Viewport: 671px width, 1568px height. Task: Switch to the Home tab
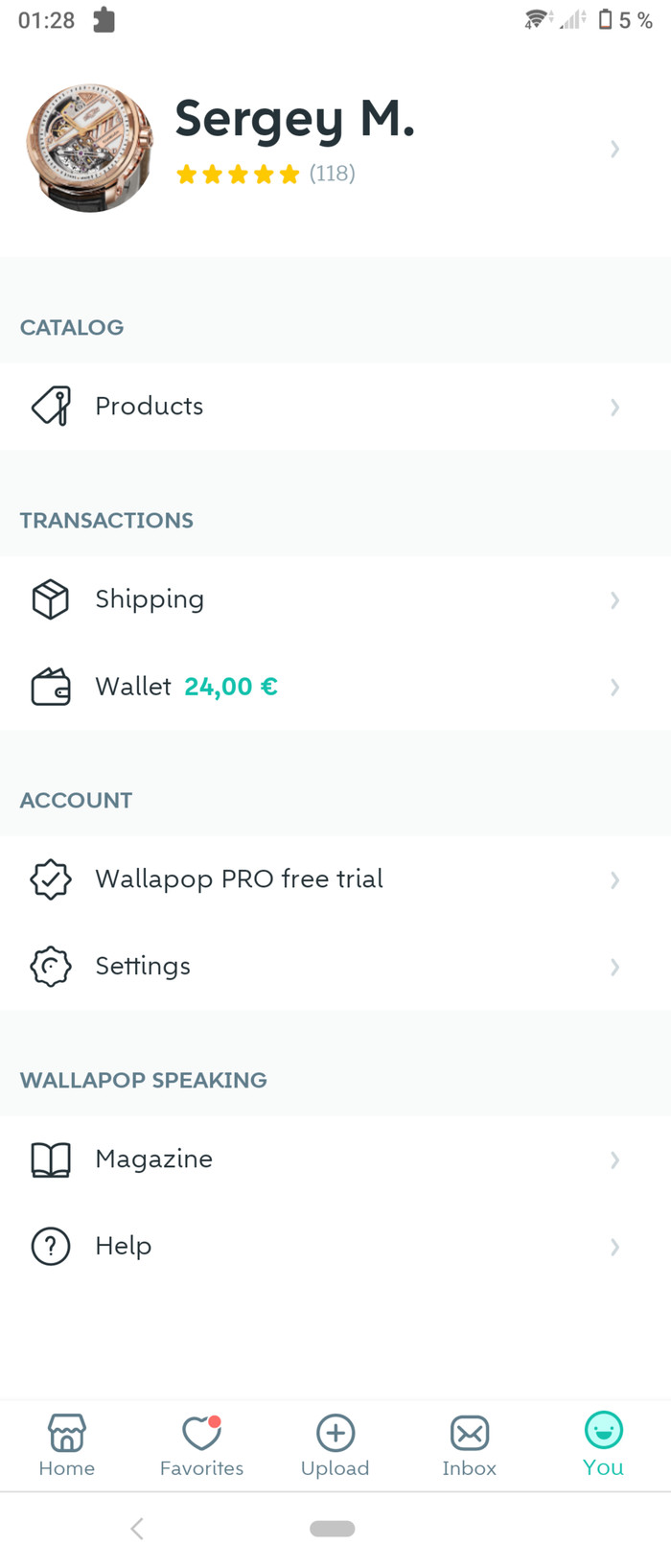tap(67, 1445)
